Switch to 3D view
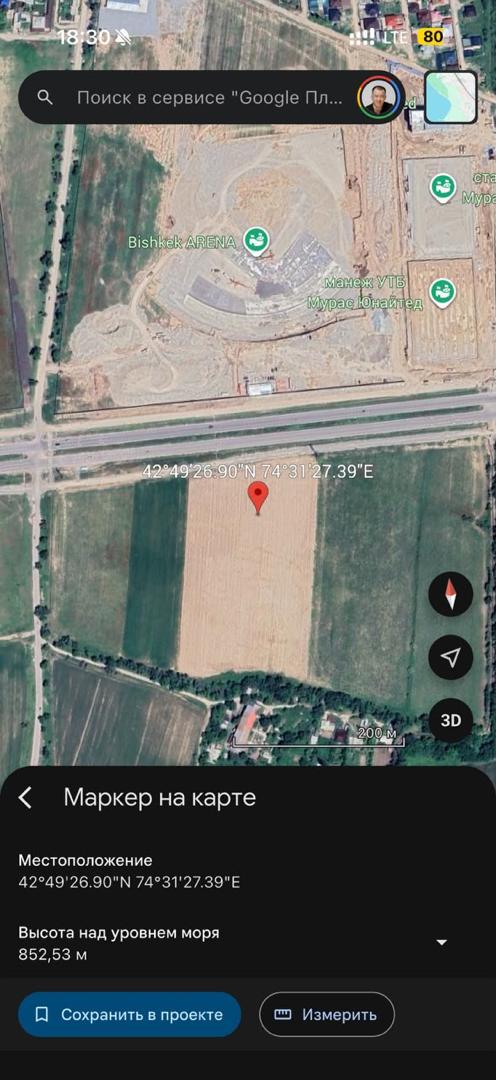The image size is (496, 1080). [x=451, y=720]
